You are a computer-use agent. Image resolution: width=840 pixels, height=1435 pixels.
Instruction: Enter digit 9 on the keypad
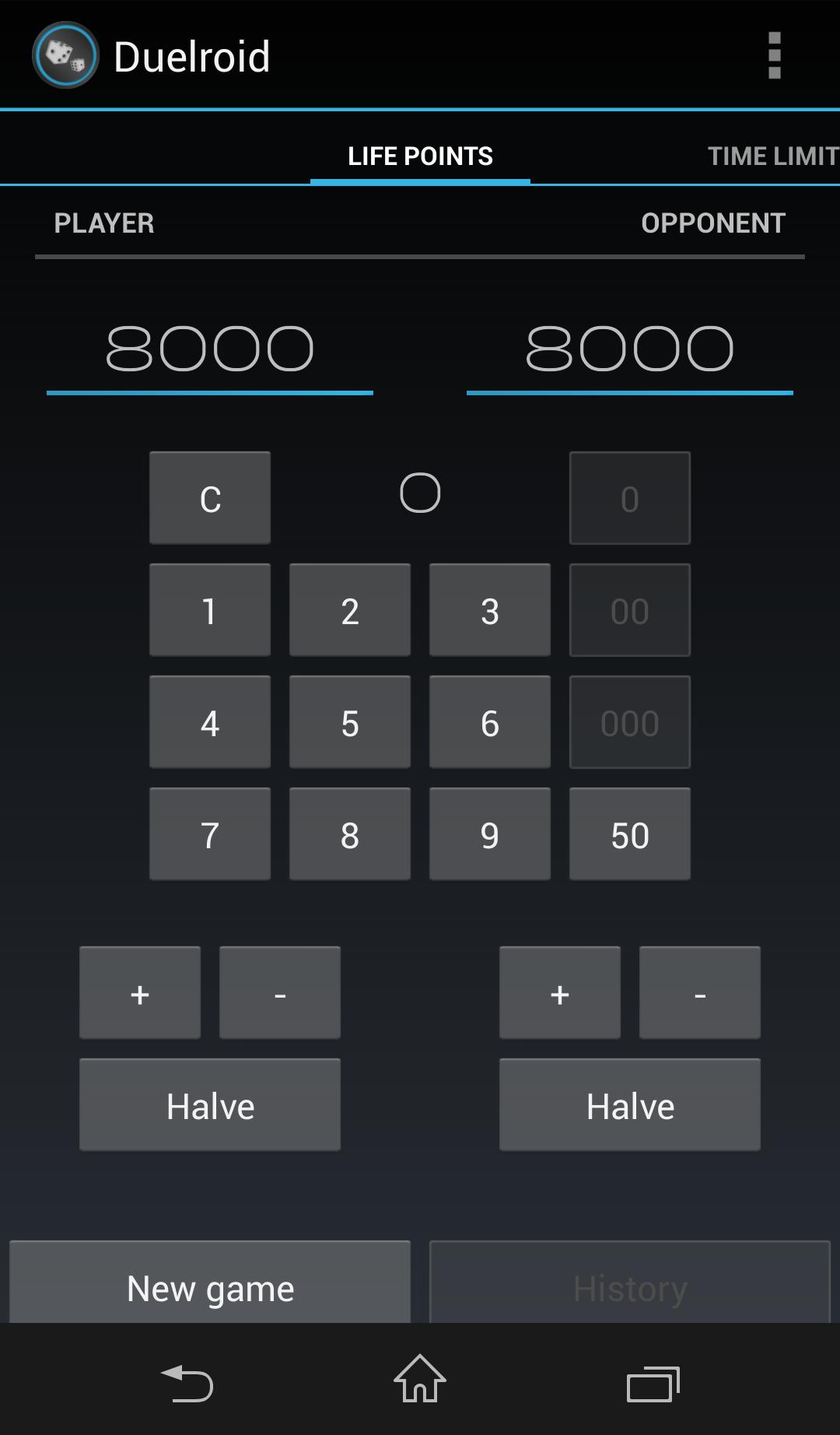pos(490,834)
